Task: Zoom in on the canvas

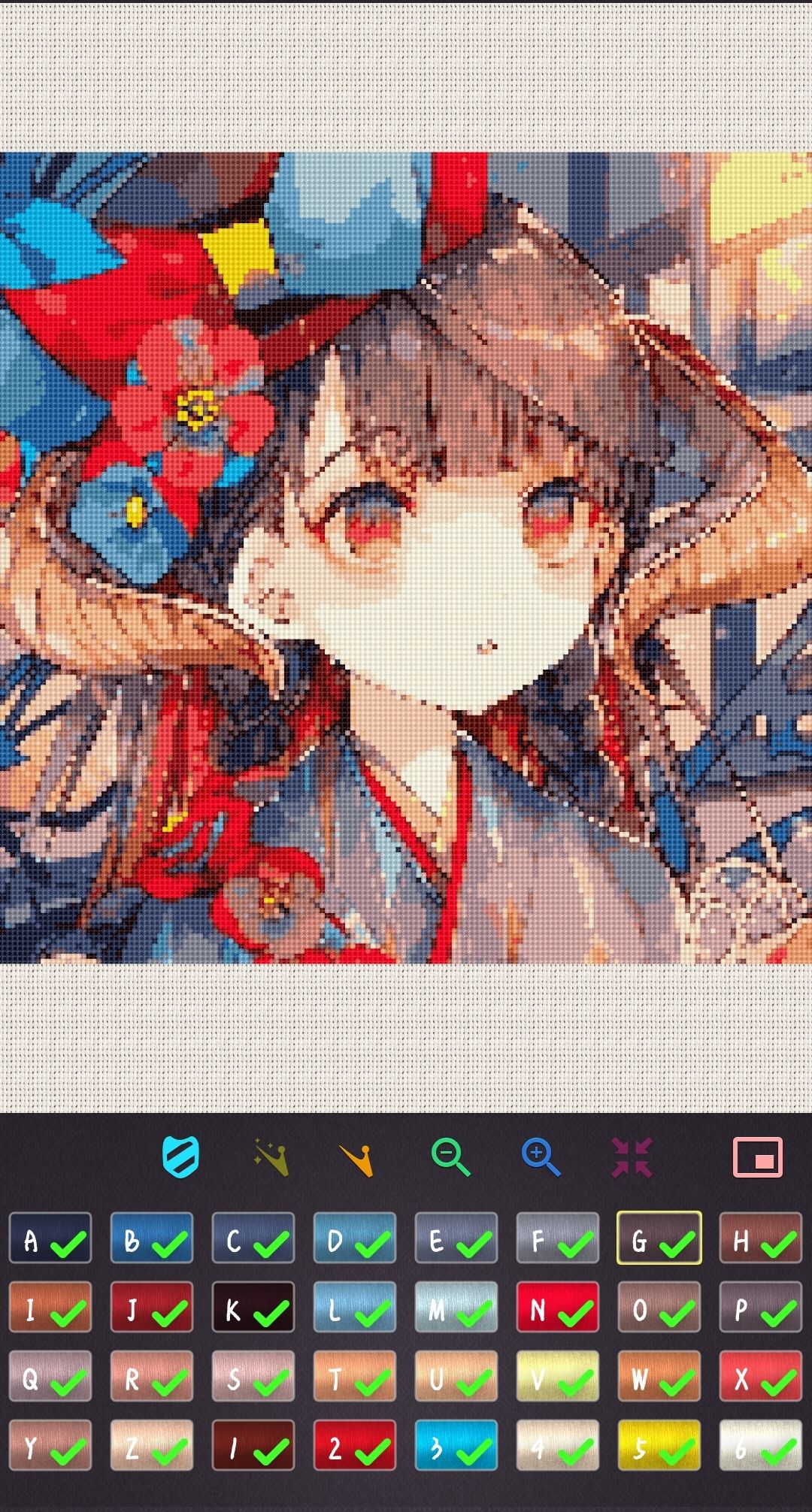Action: pyautogui.click(x=541, y=1157)
